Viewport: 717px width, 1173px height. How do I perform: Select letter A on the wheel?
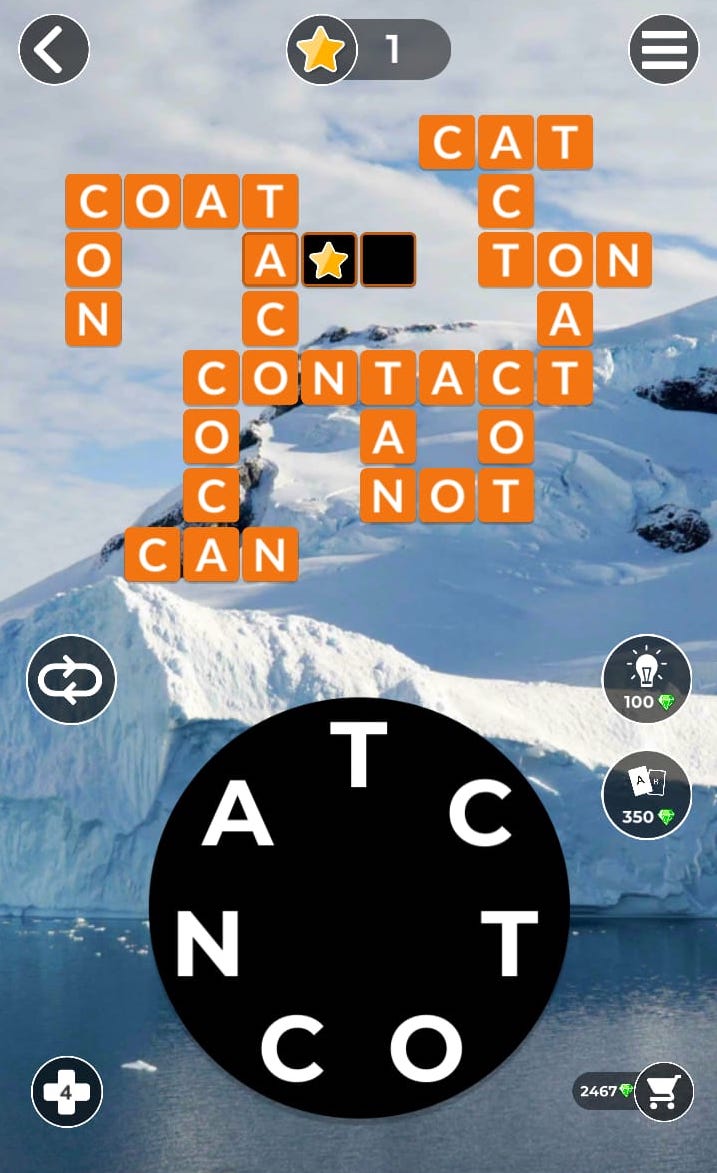point(239,815)
